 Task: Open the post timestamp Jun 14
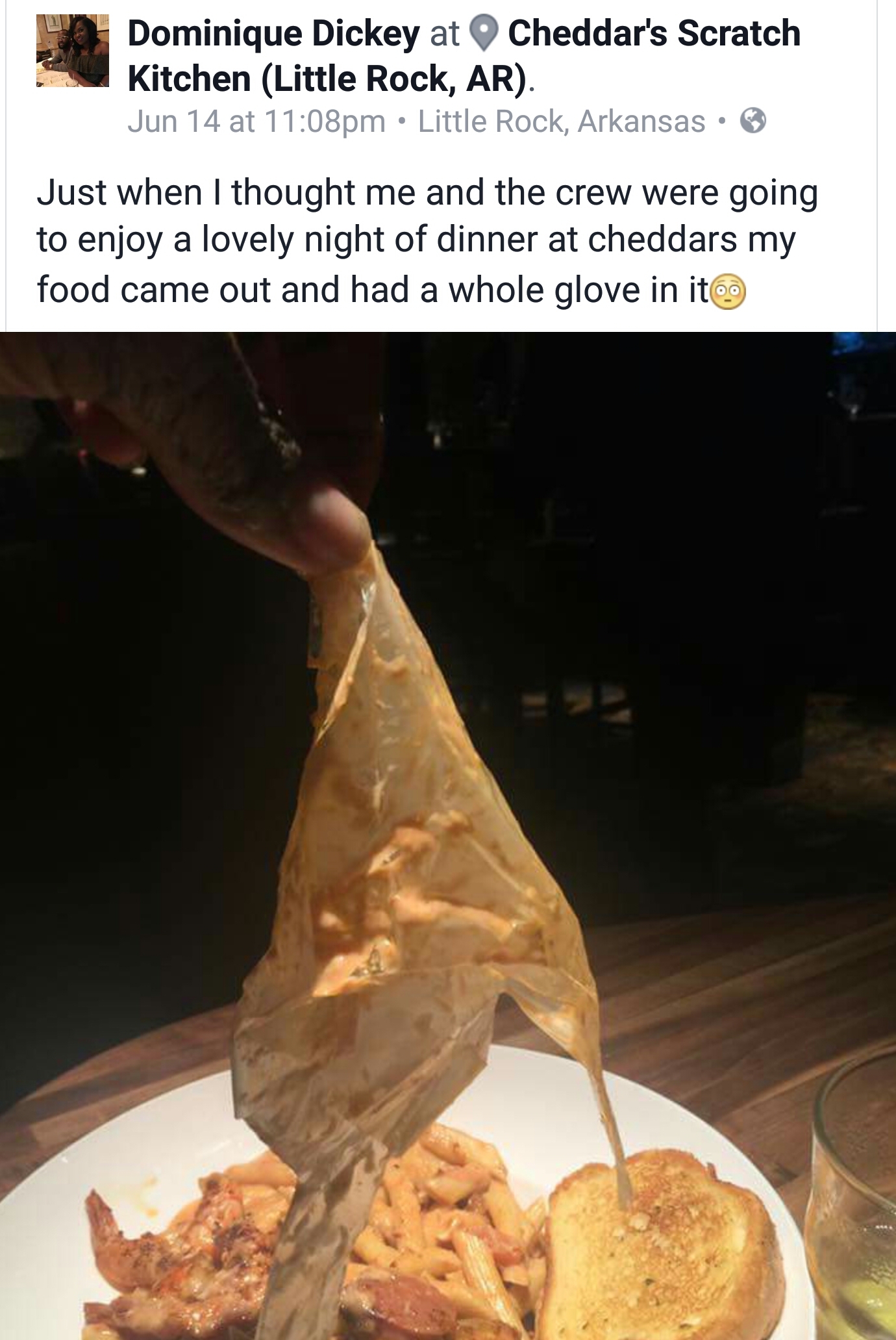(256, 121)
